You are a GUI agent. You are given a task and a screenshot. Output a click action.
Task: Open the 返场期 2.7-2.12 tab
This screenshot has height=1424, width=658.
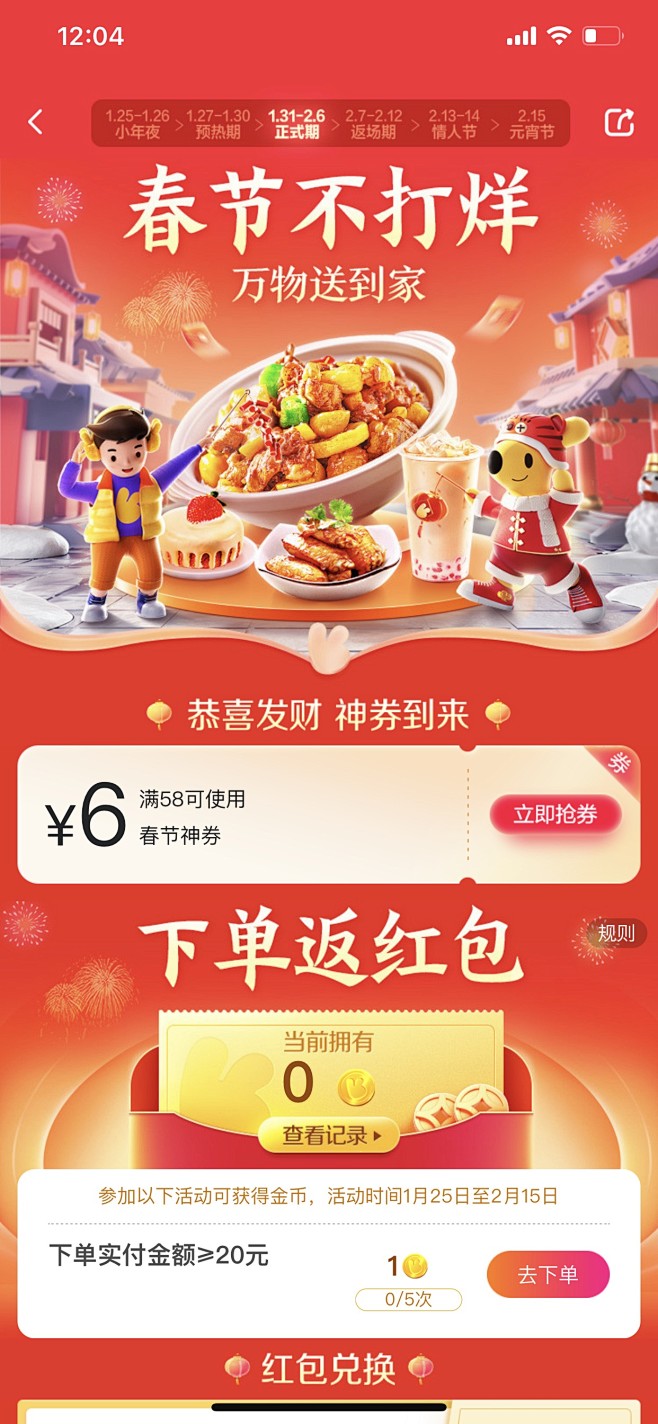[373, 124]
